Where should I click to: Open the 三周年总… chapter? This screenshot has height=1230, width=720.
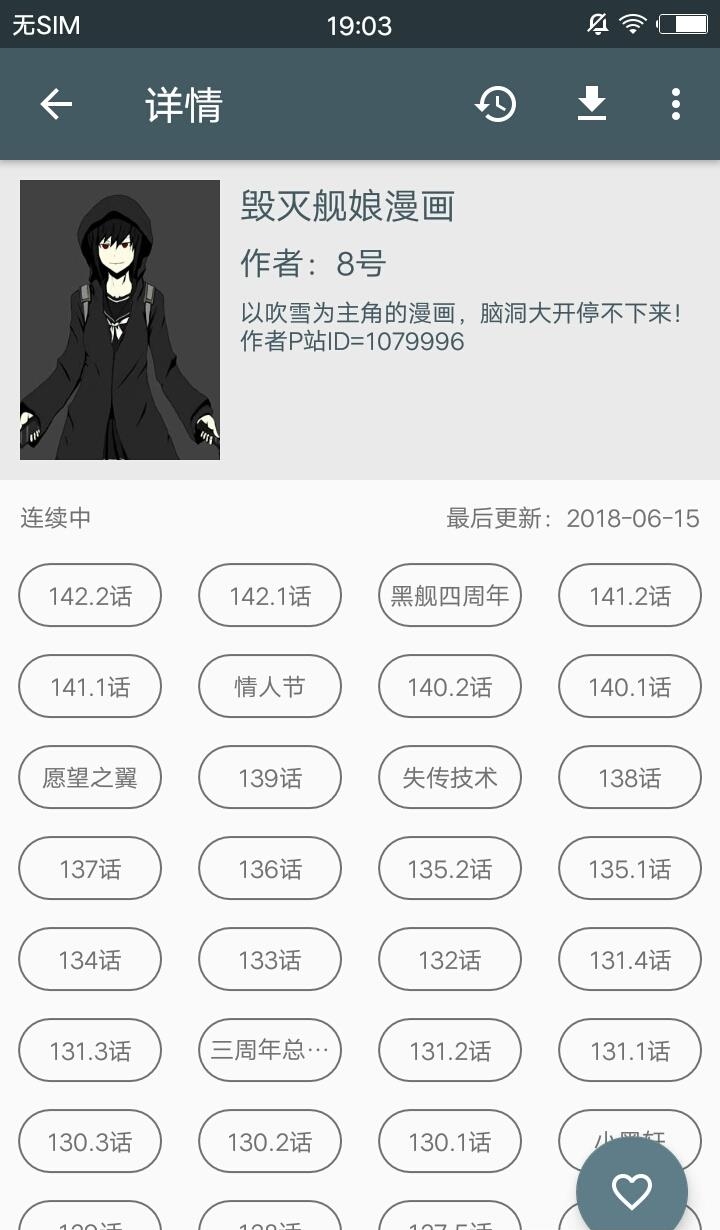270,1051
